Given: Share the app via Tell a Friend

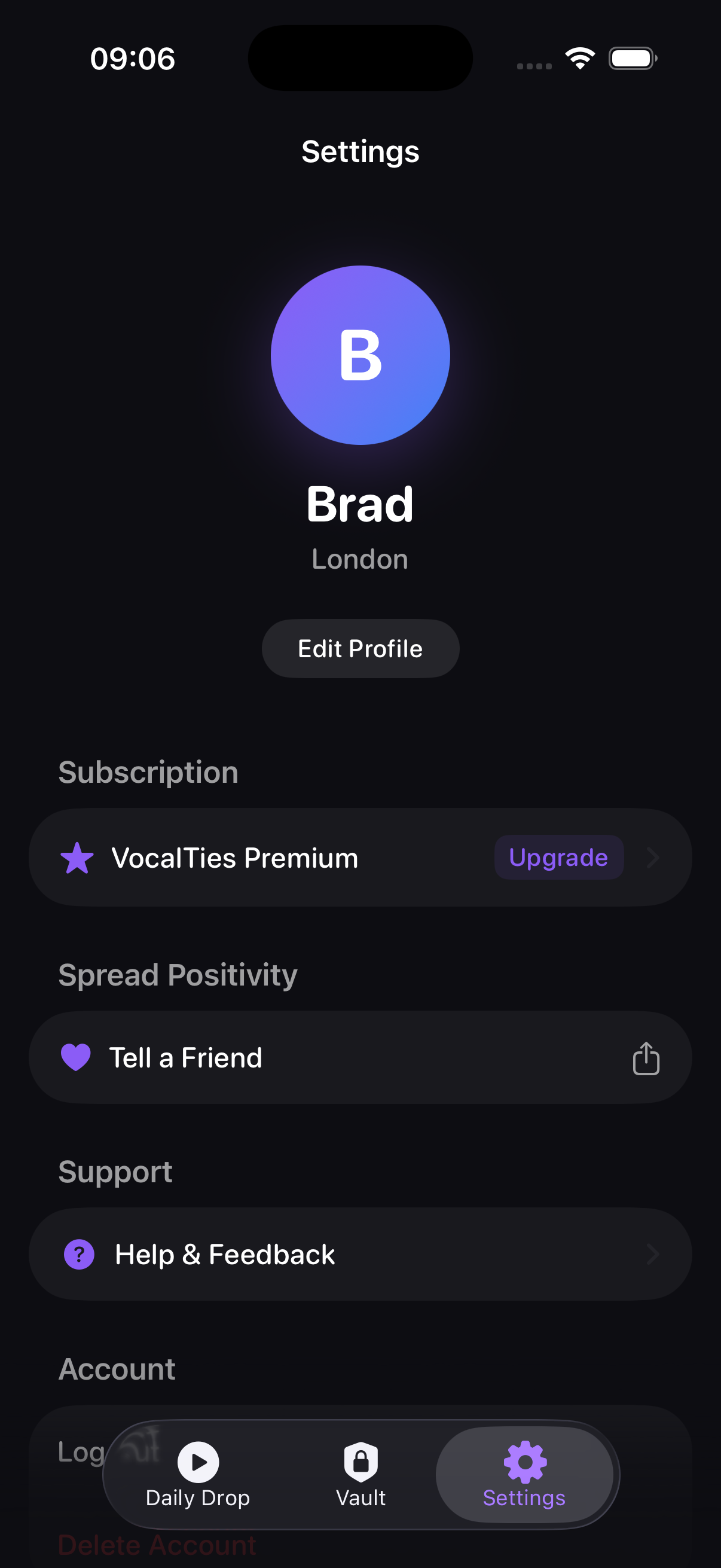Looking at the screenshot, I should [360, 1057].
